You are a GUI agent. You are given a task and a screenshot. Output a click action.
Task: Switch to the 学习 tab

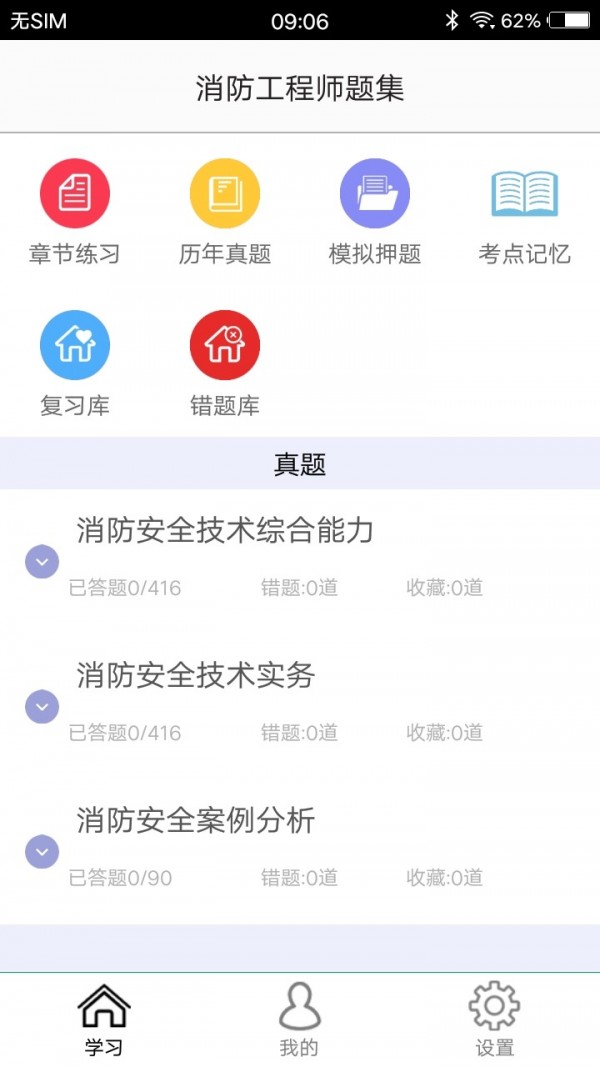[x=104, y=1019]
